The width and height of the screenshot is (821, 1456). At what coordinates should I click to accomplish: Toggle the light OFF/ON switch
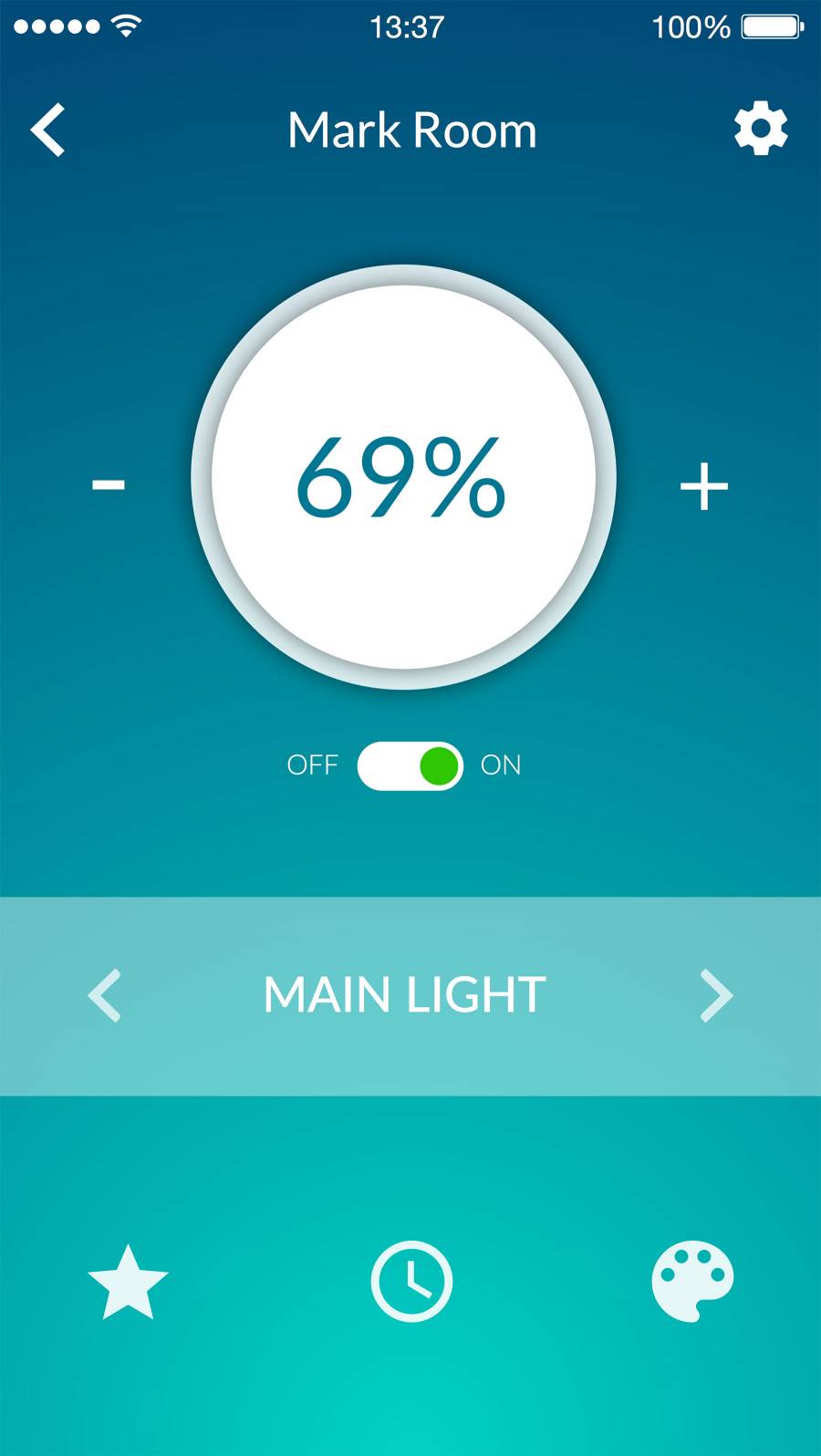click(410, 765)
